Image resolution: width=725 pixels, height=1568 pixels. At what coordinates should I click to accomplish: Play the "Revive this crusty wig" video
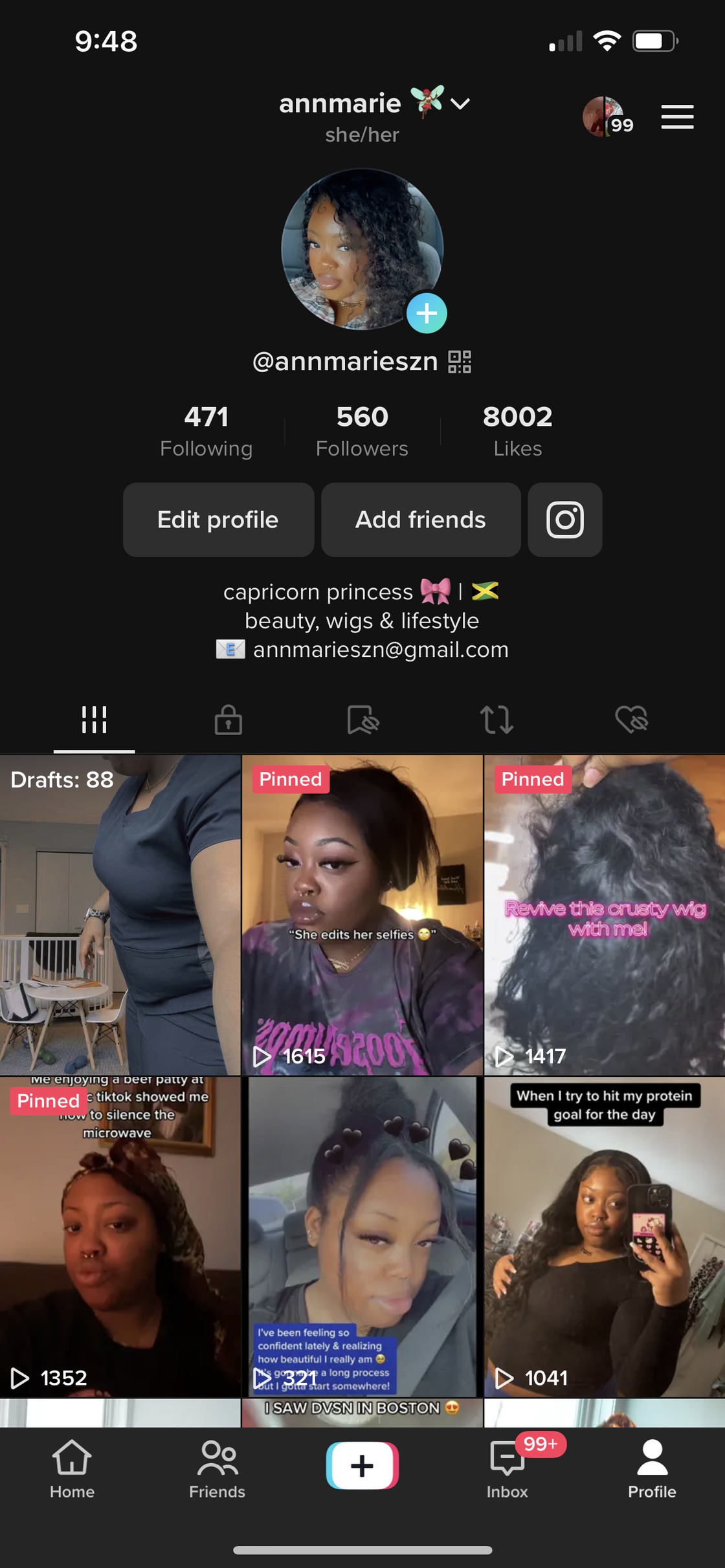605,915
